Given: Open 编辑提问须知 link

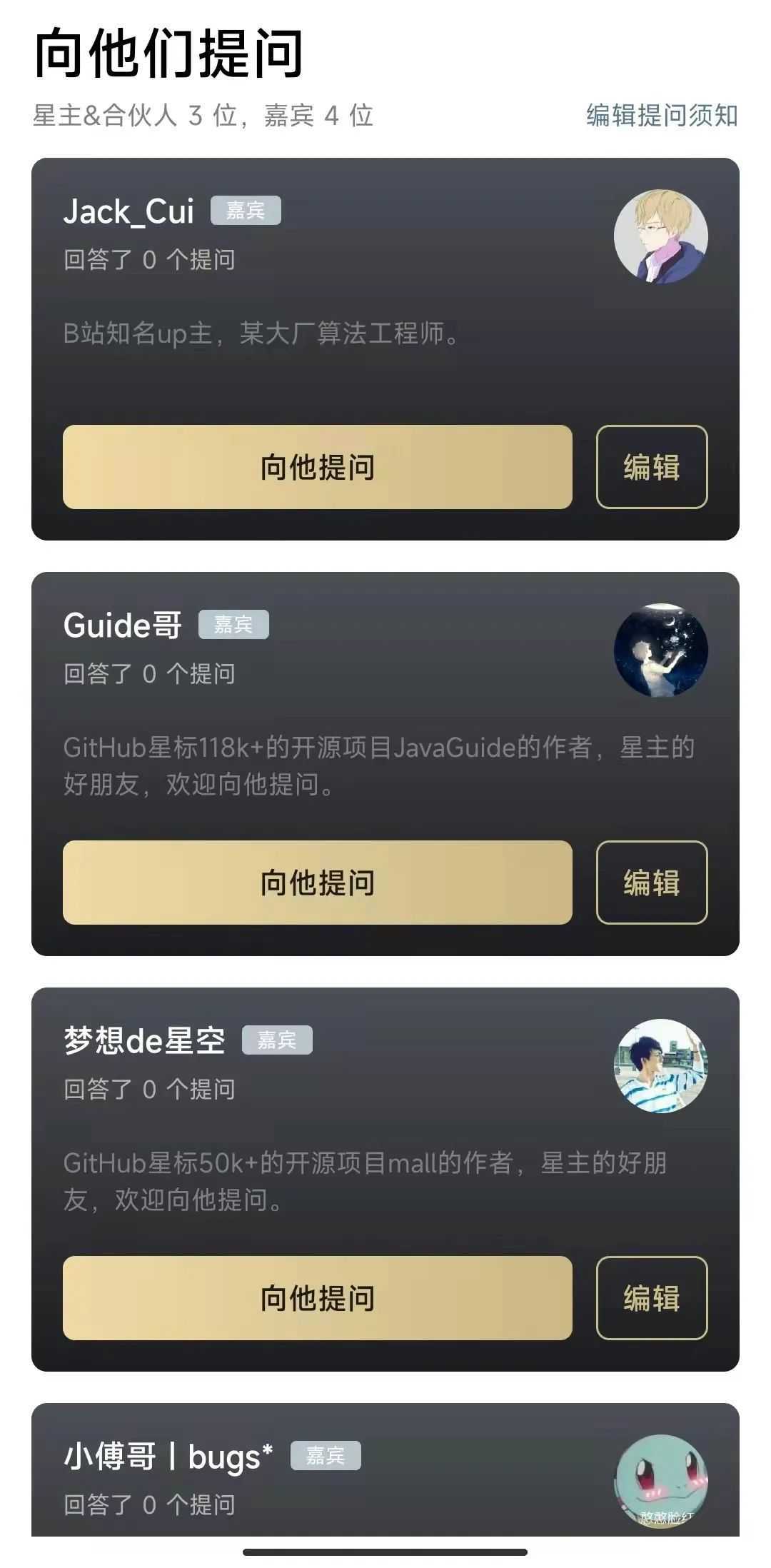Looking at the screenshot, I should pos(662,116).
